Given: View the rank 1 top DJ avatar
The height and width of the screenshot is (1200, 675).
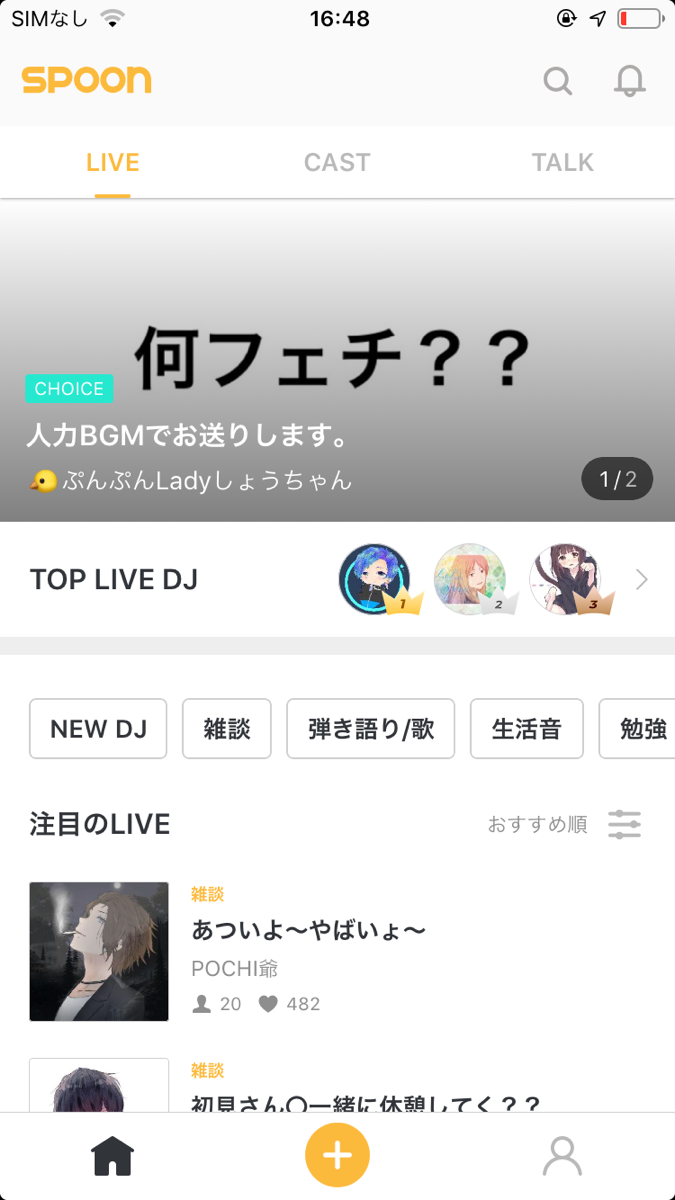Looking at the screenshot, I should [x=376, y=579].
